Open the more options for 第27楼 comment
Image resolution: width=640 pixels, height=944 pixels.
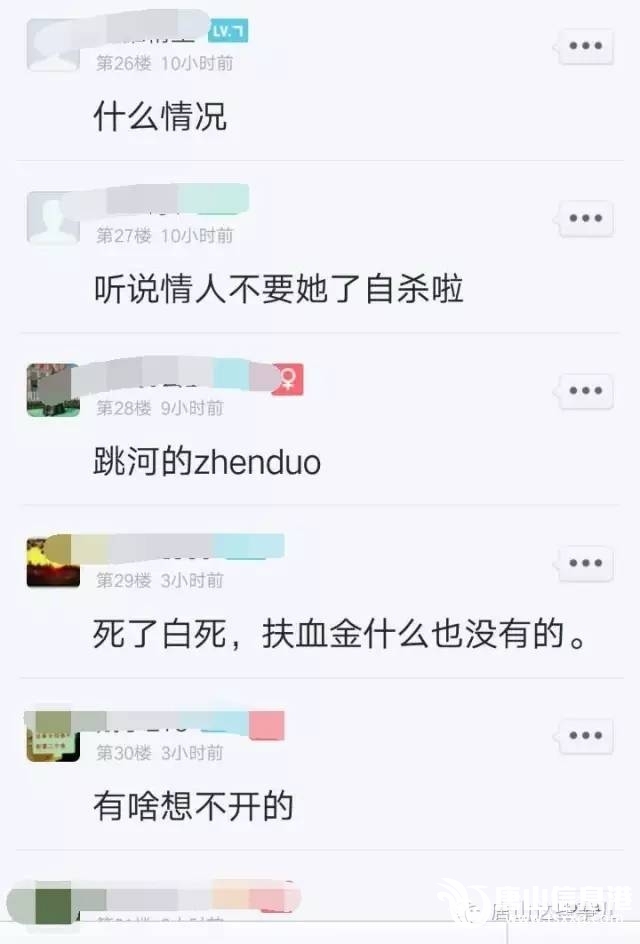point(585,218)
